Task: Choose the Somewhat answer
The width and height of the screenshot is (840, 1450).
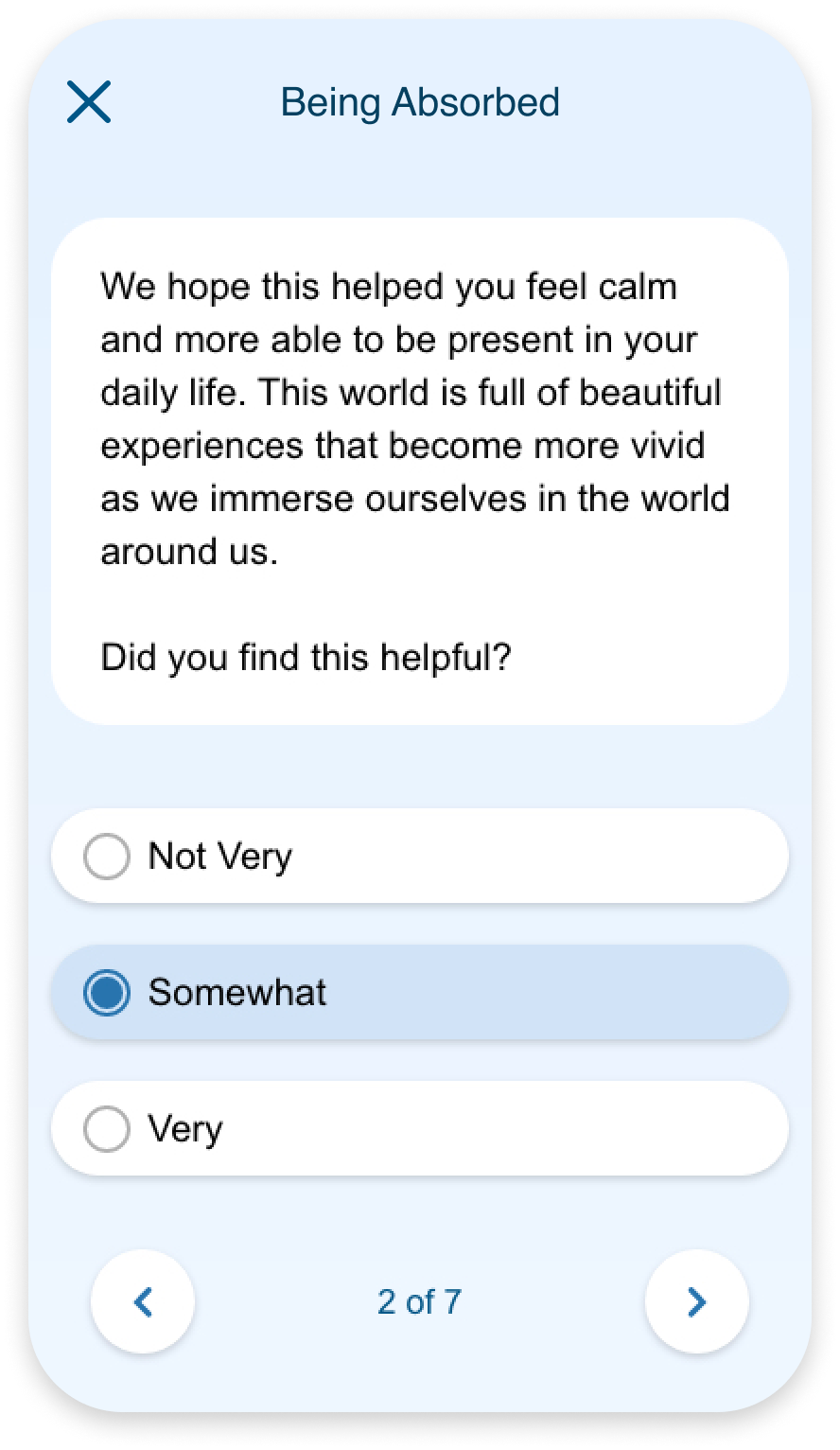Action: click(x=420, y=992)
